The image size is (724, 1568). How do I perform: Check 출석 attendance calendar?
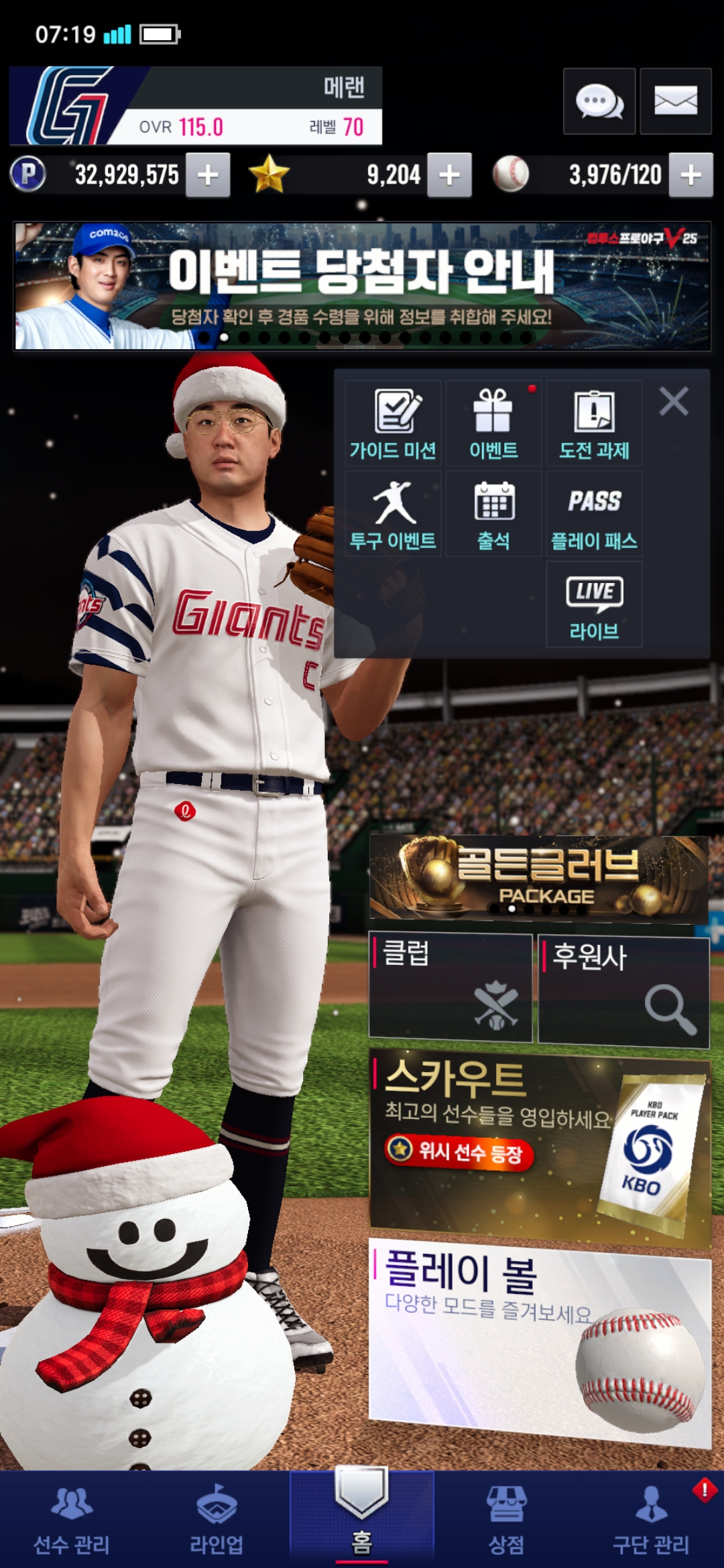pos(493,514)
